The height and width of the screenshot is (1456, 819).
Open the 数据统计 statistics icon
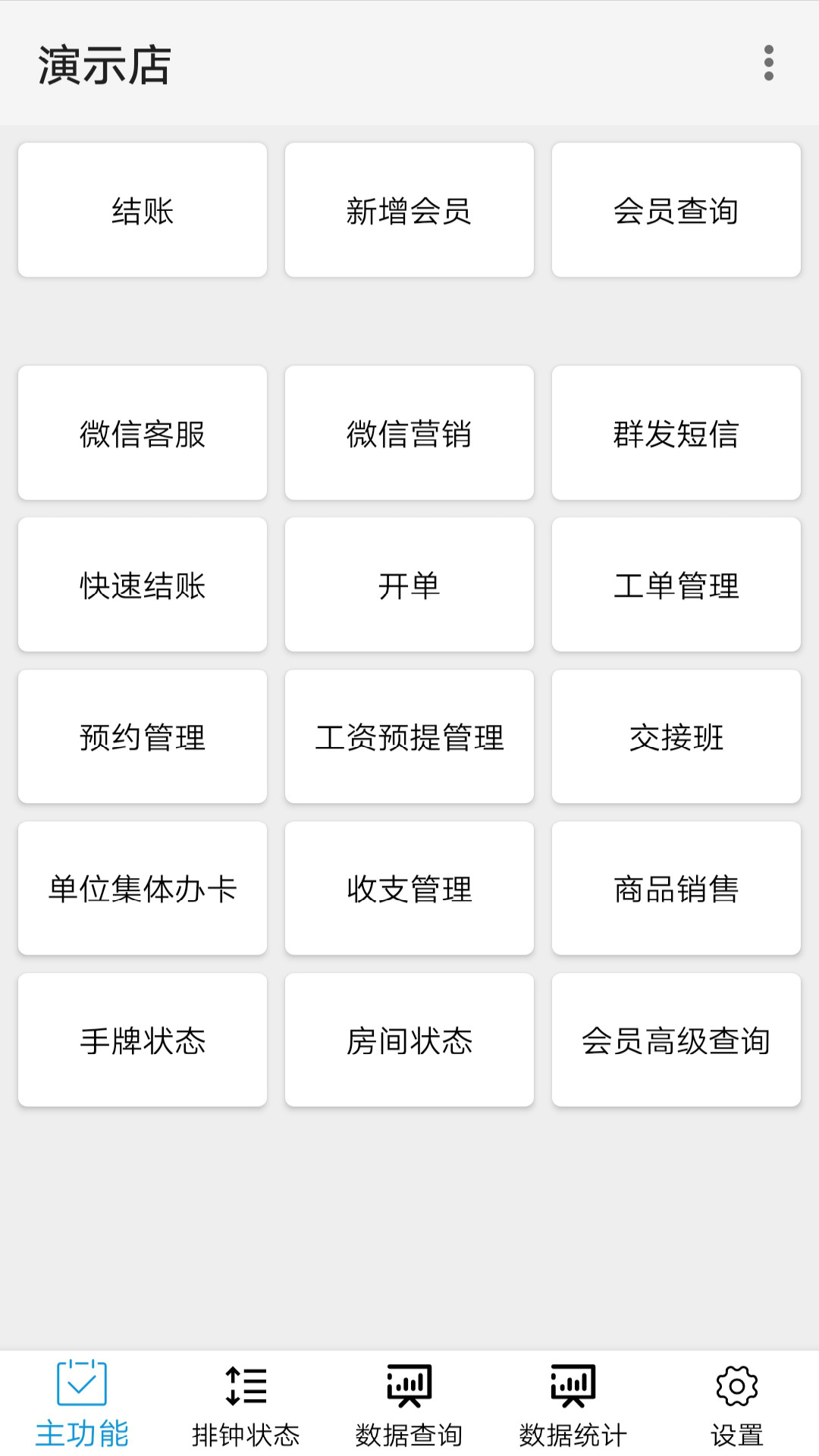(573, 1389)
